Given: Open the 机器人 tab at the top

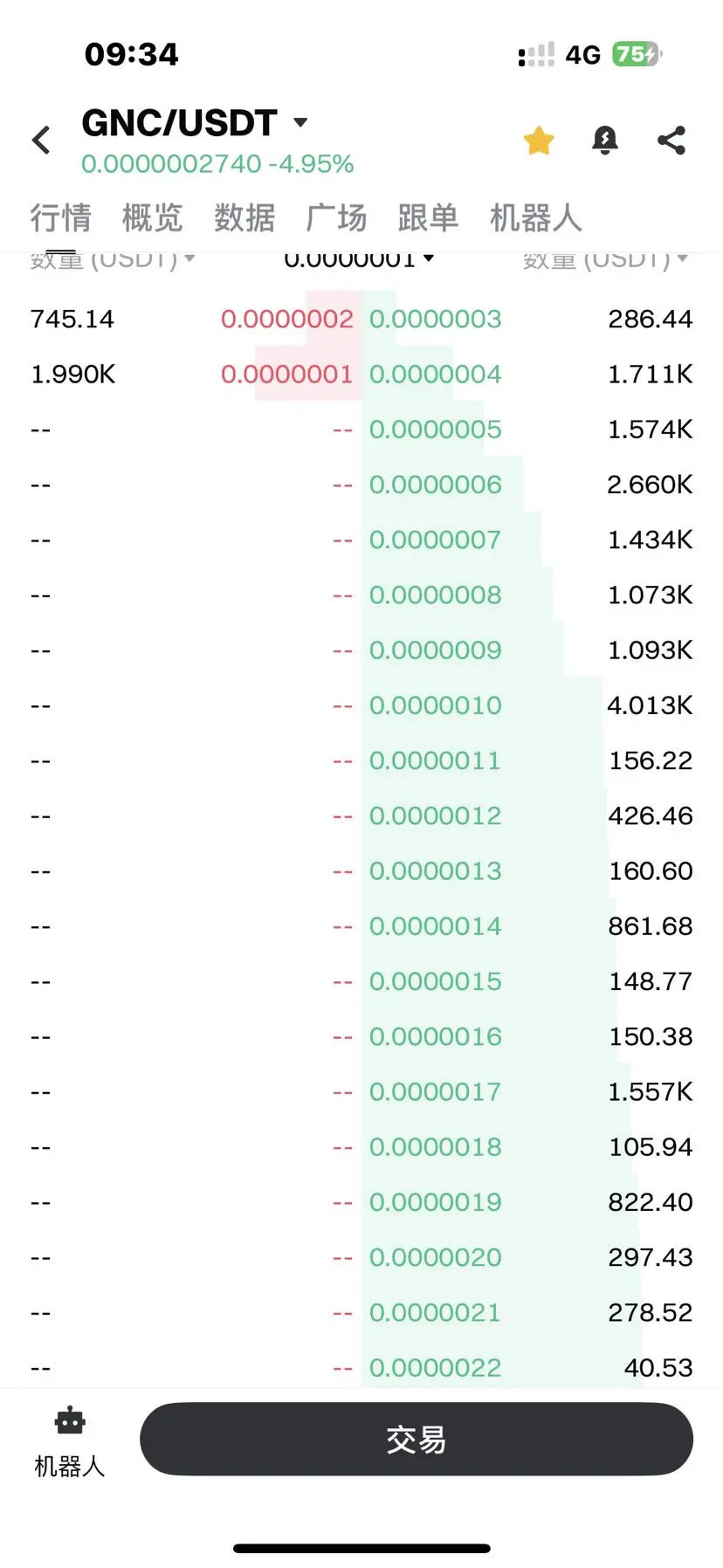Looking at the screenshot, I should 535,217.
